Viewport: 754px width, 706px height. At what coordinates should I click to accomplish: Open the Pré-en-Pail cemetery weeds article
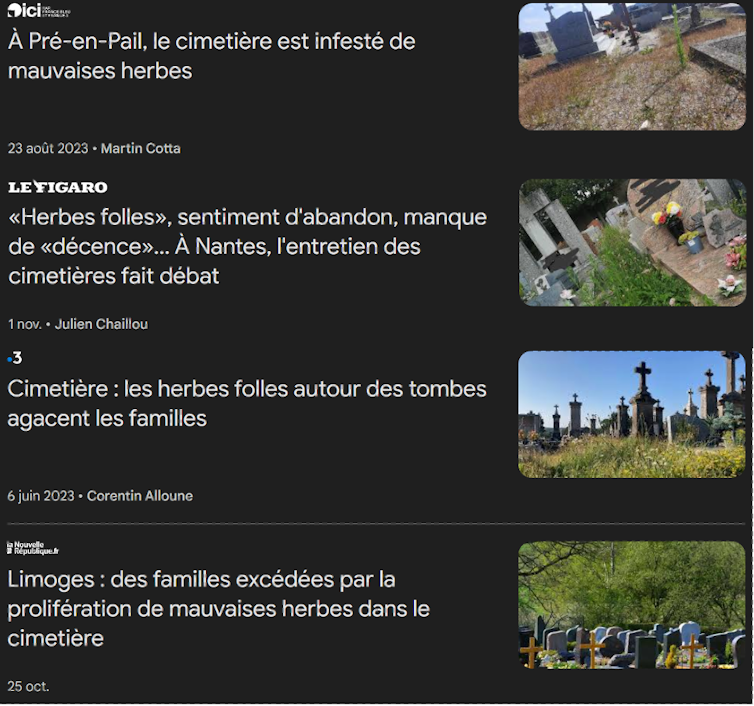[x=211, y=56]
